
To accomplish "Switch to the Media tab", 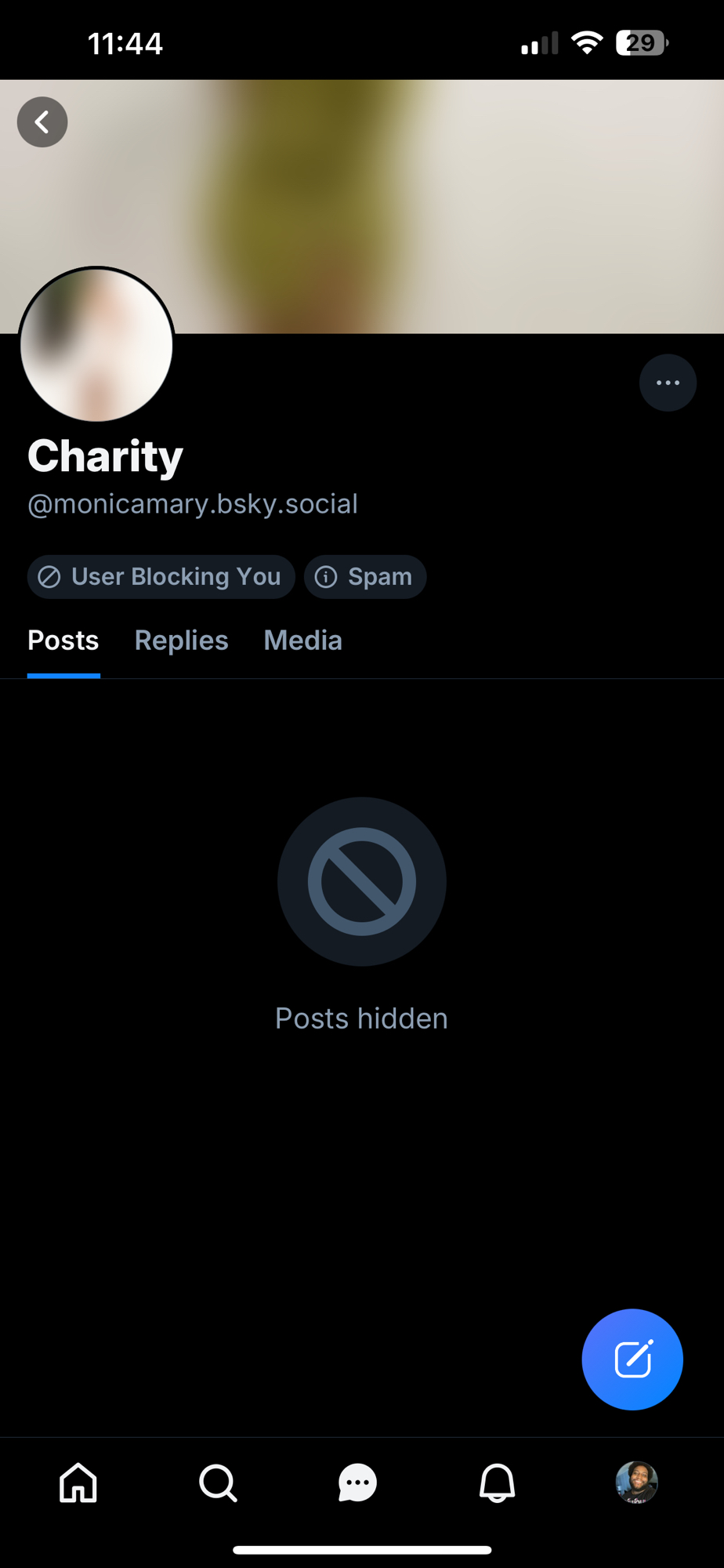I will (x=302, y=641).
